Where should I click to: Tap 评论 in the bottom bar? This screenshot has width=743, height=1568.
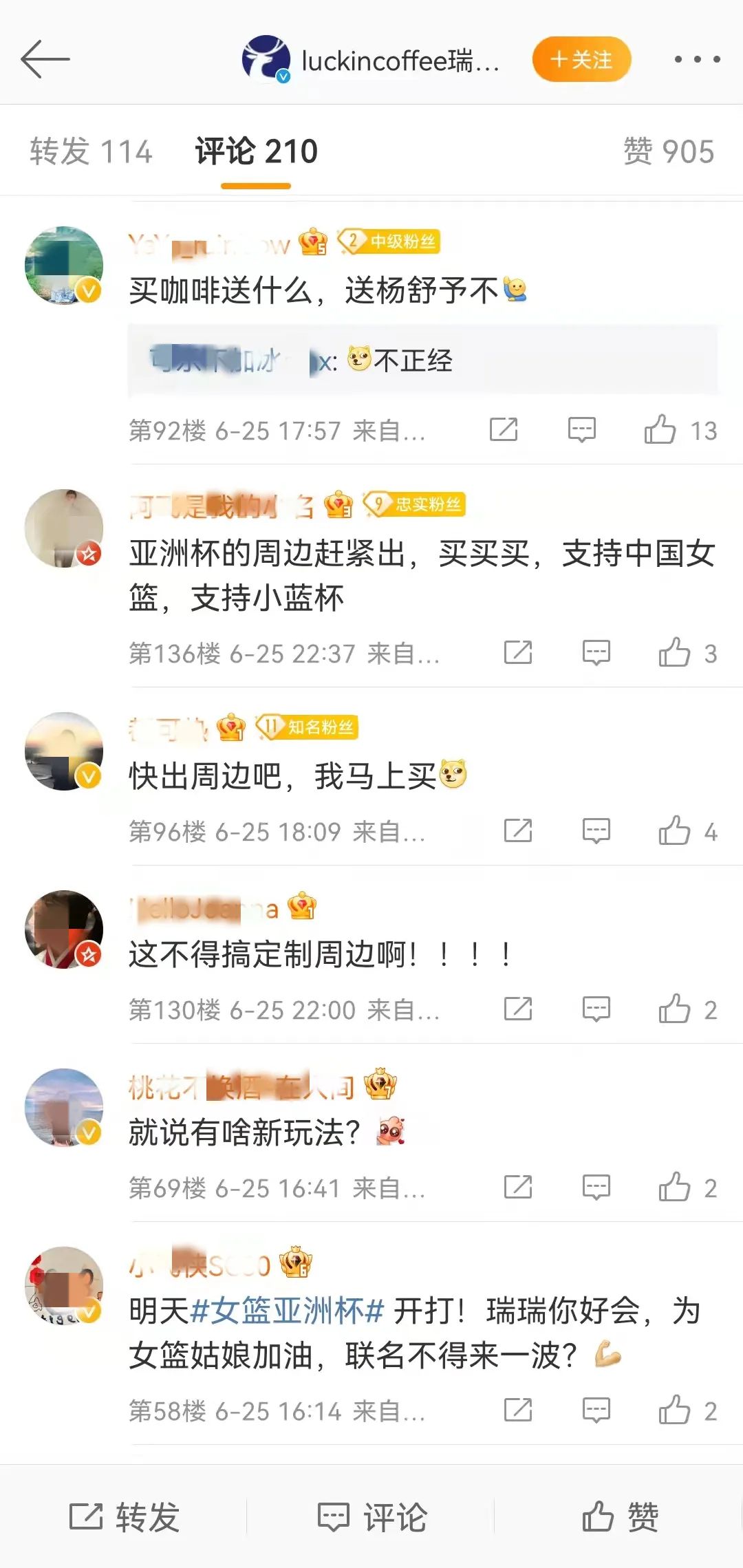click(x=372, y=1517)
